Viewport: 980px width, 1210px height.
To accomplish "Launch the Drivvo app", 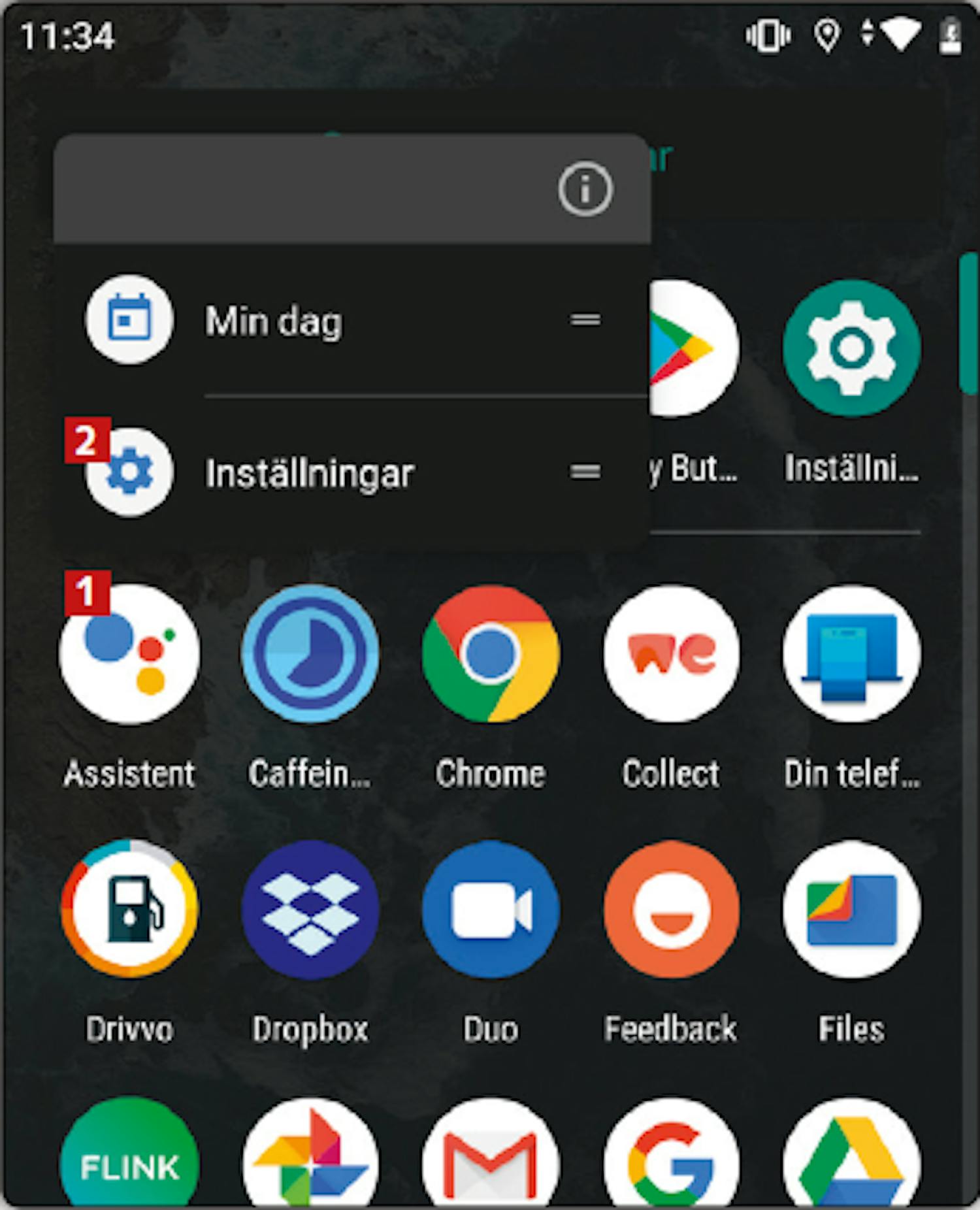I will [x=129, y=909].
